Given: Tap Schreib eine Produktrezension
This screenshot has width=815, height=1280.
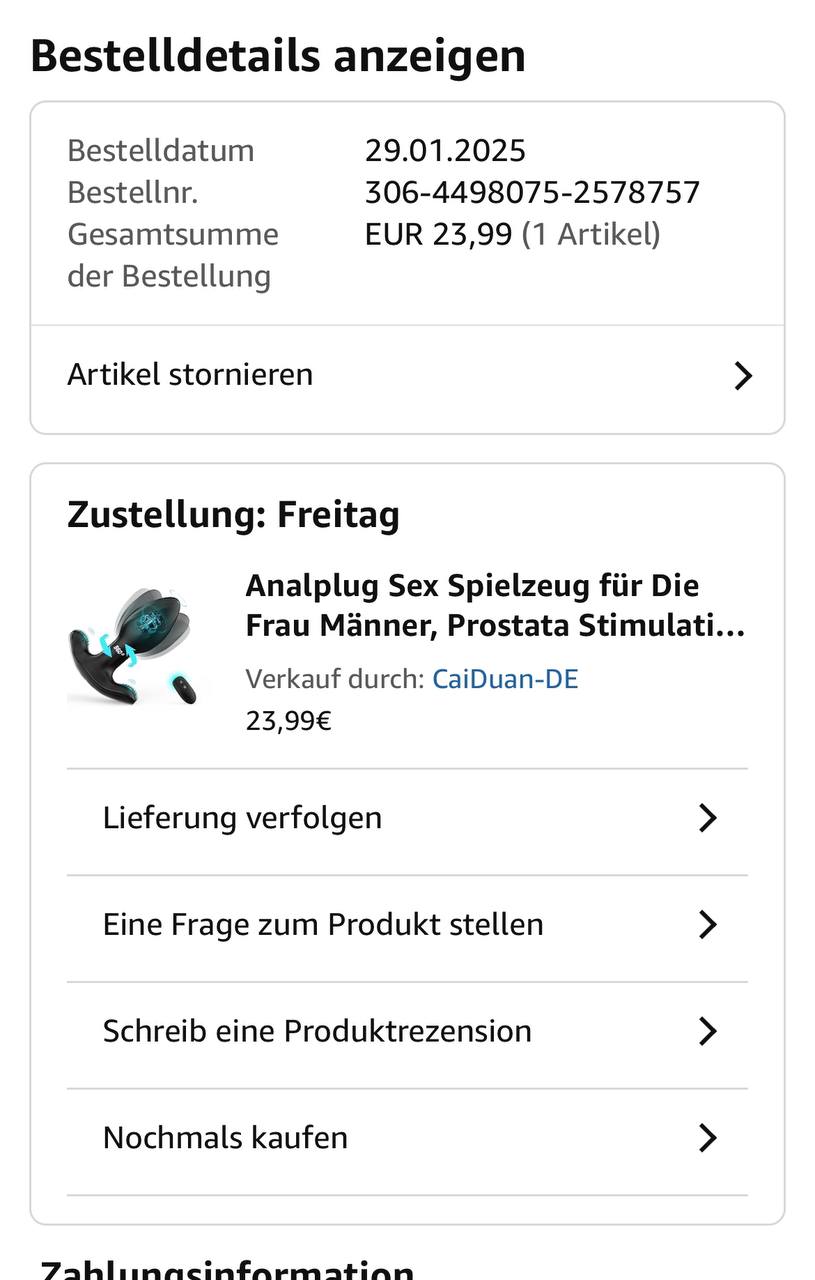Looking at the screenshot, I should [407, 1031].
